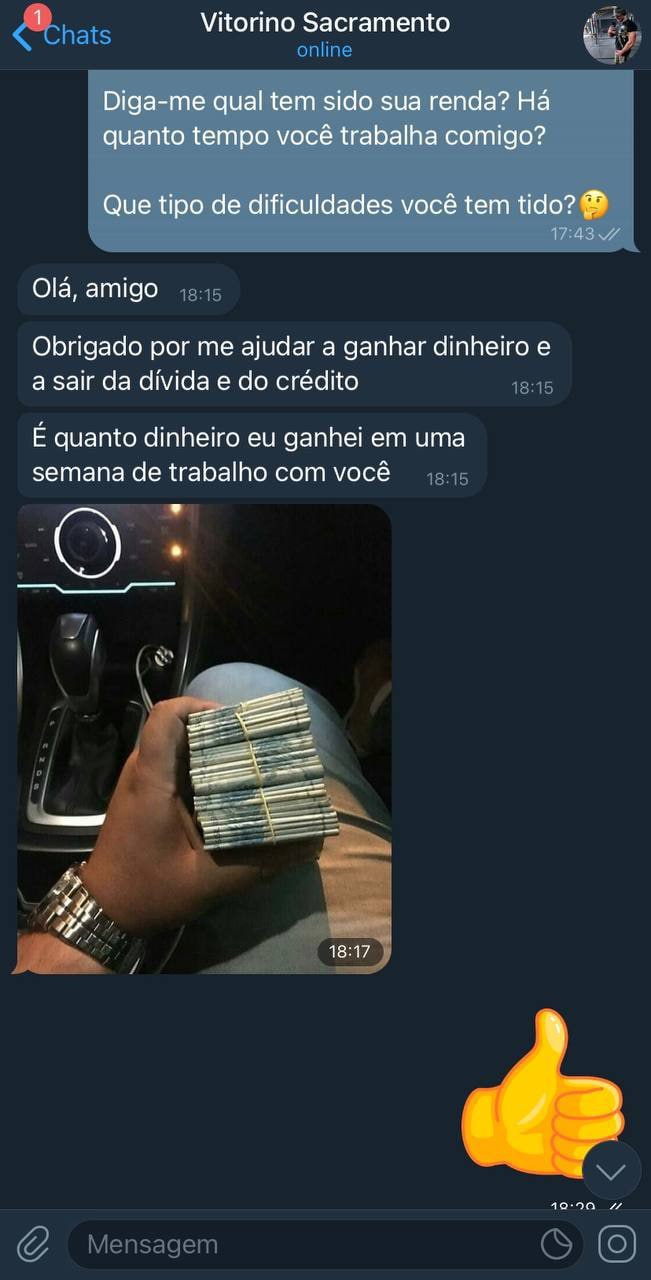Attach a file with the paperclip
The height and width of the screenshot is (1280, 651).
[33, 1245]
